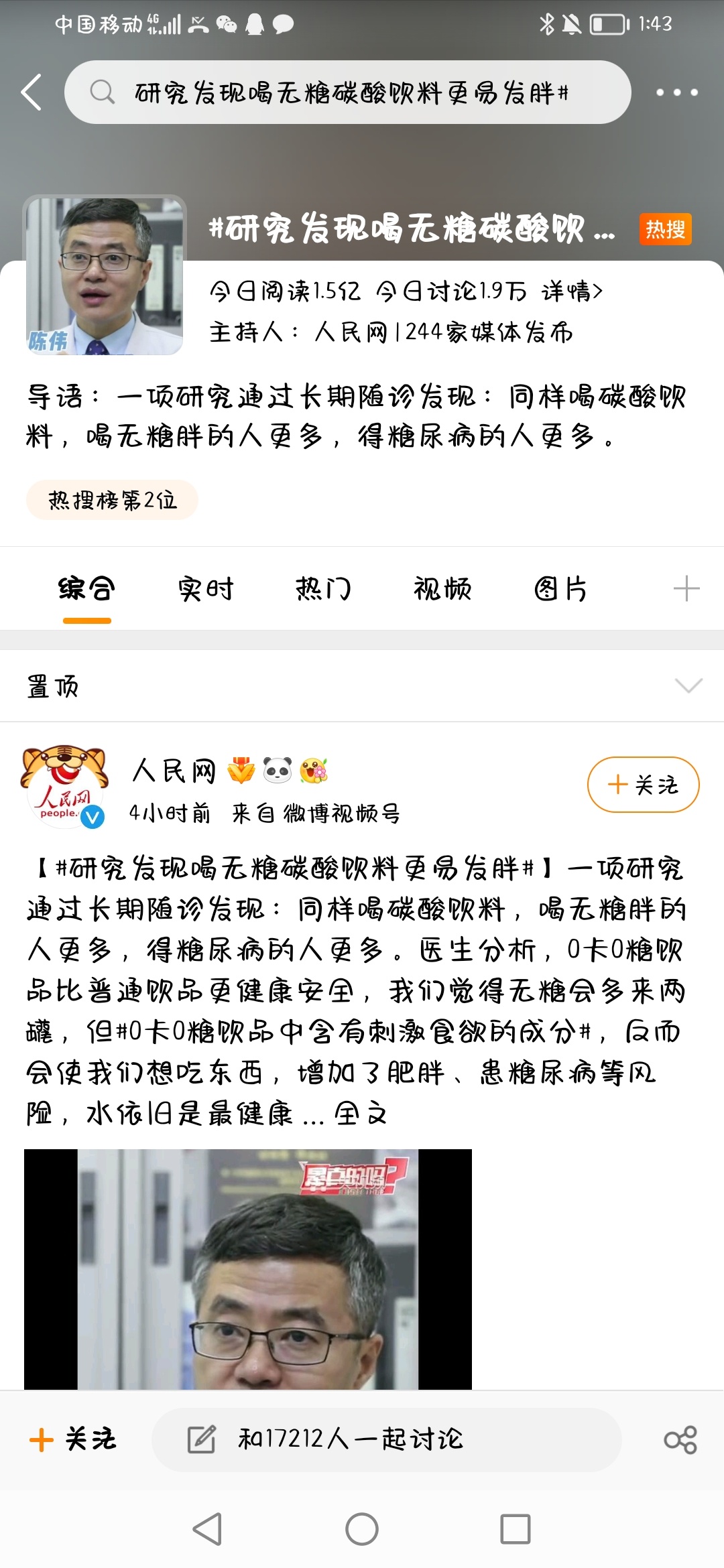Follow 人民网 with the +关注 button

click(643, 785)
